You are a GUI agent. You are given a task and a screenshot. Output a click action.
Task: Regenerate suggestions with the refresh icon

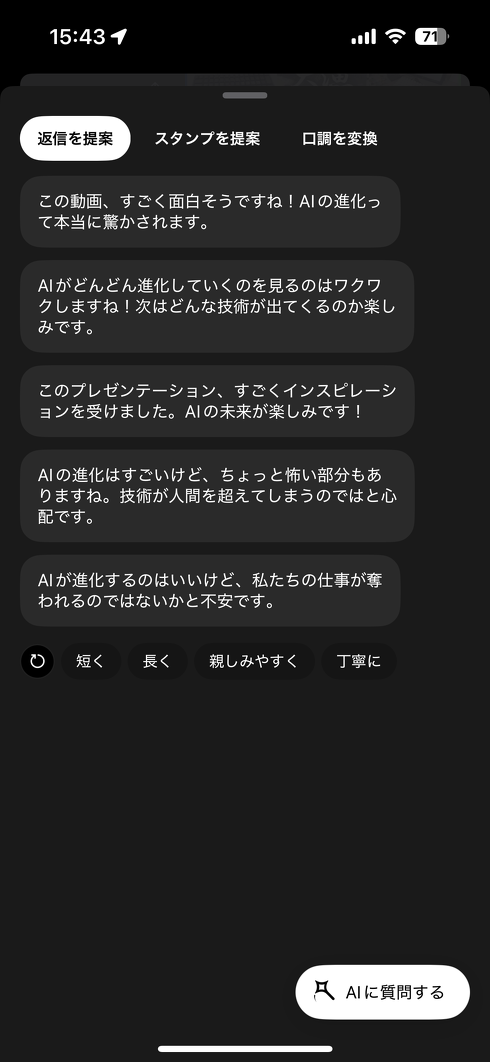pos(37,661)
